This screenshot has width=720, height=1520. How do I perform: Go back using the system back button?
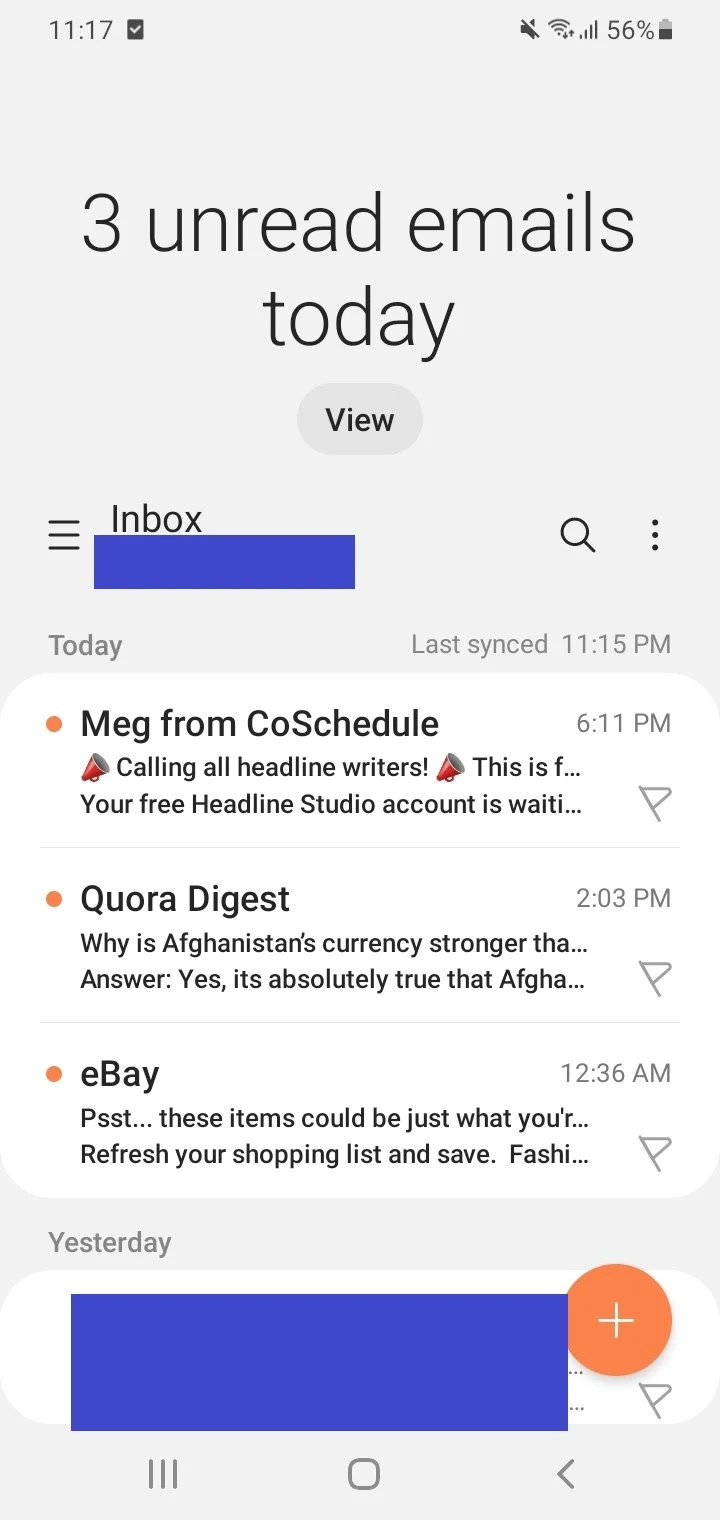[566, 1473]
